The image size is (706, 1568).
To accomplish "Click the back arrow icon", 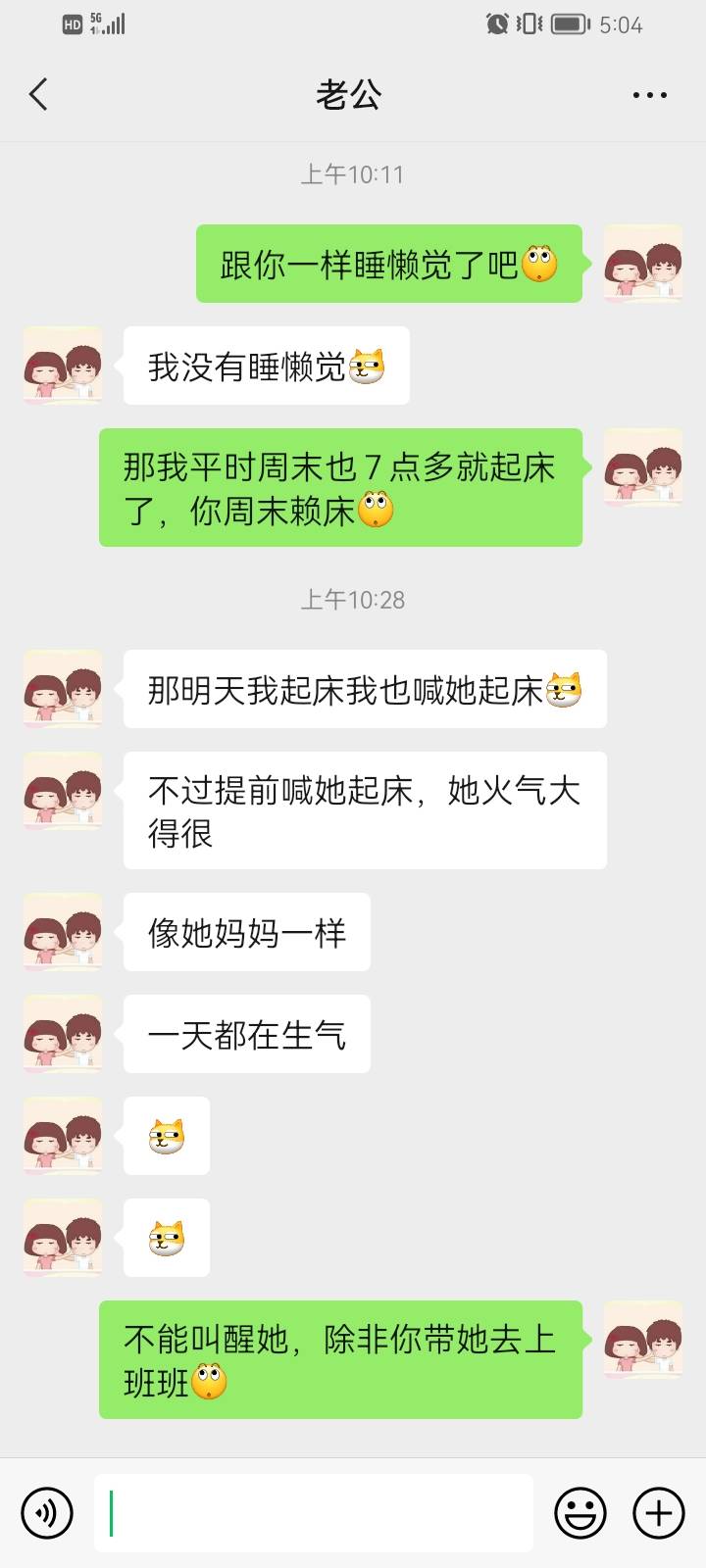I will 37,94.
